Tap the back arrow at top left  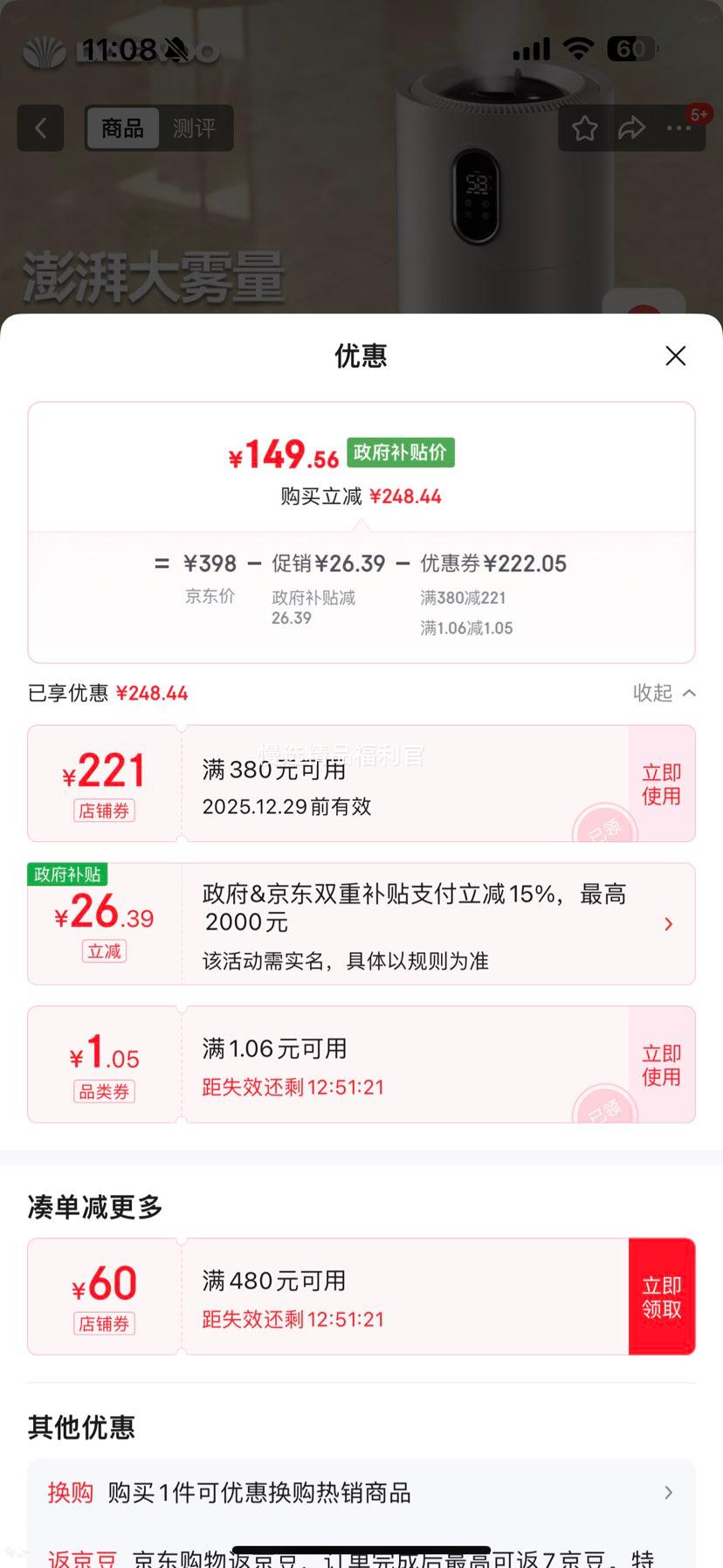pos(40,128)
